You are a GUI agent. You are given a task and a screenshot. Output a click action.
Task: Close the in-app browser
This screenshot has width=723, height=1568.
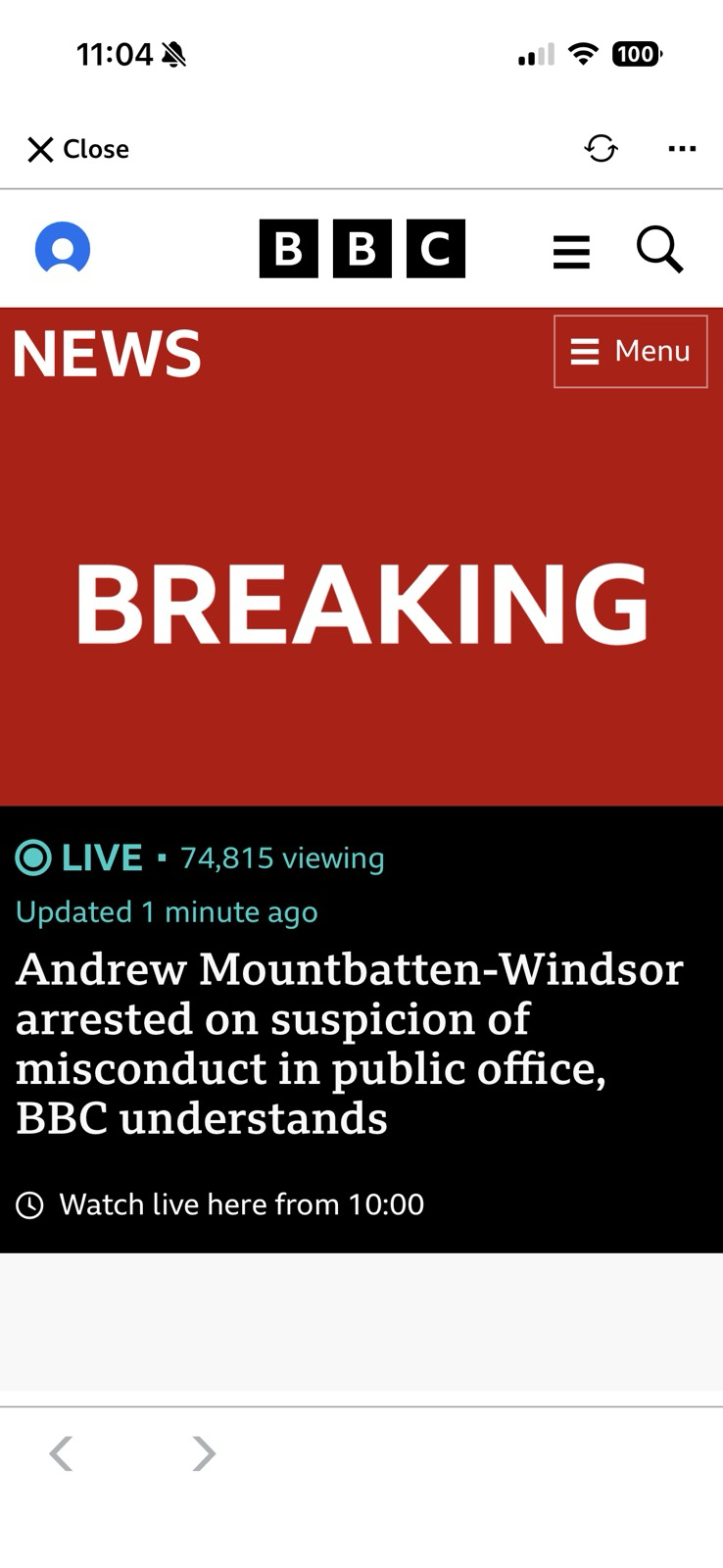point(77,149)
